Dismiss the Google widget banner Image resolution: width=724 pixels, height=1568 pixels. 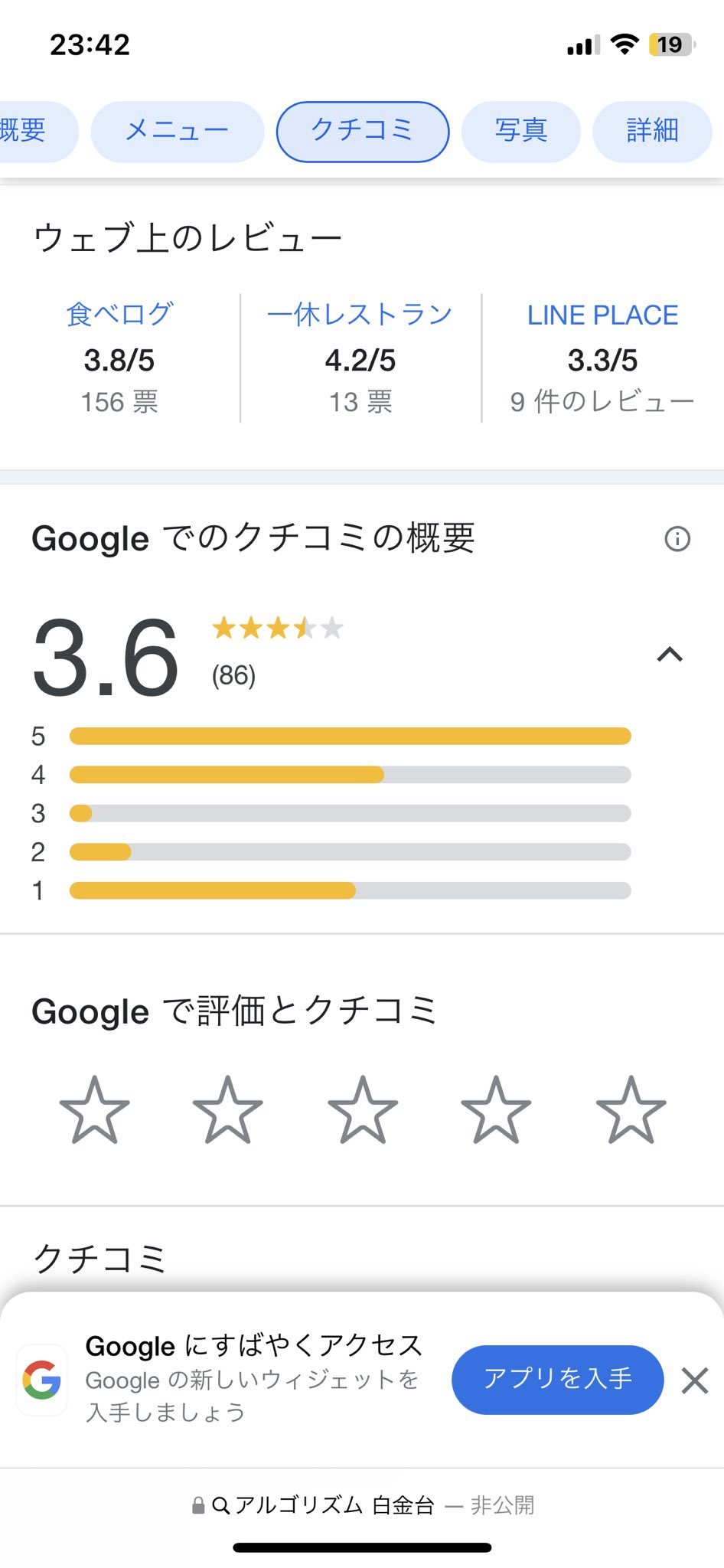click(x=695, y=1380)
